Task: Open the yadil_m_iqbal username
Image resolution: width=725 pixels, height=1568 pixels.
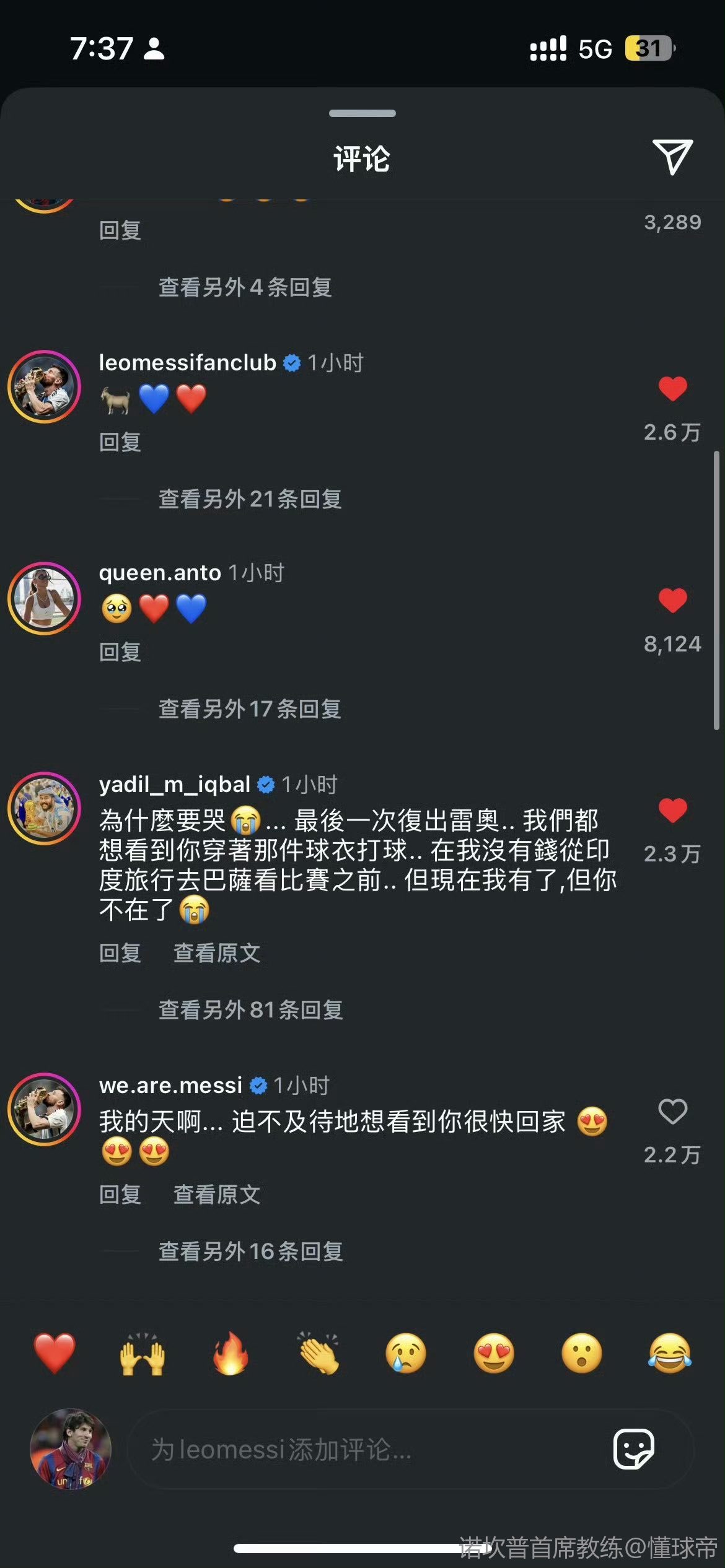Action: click(x=175, y=785)
